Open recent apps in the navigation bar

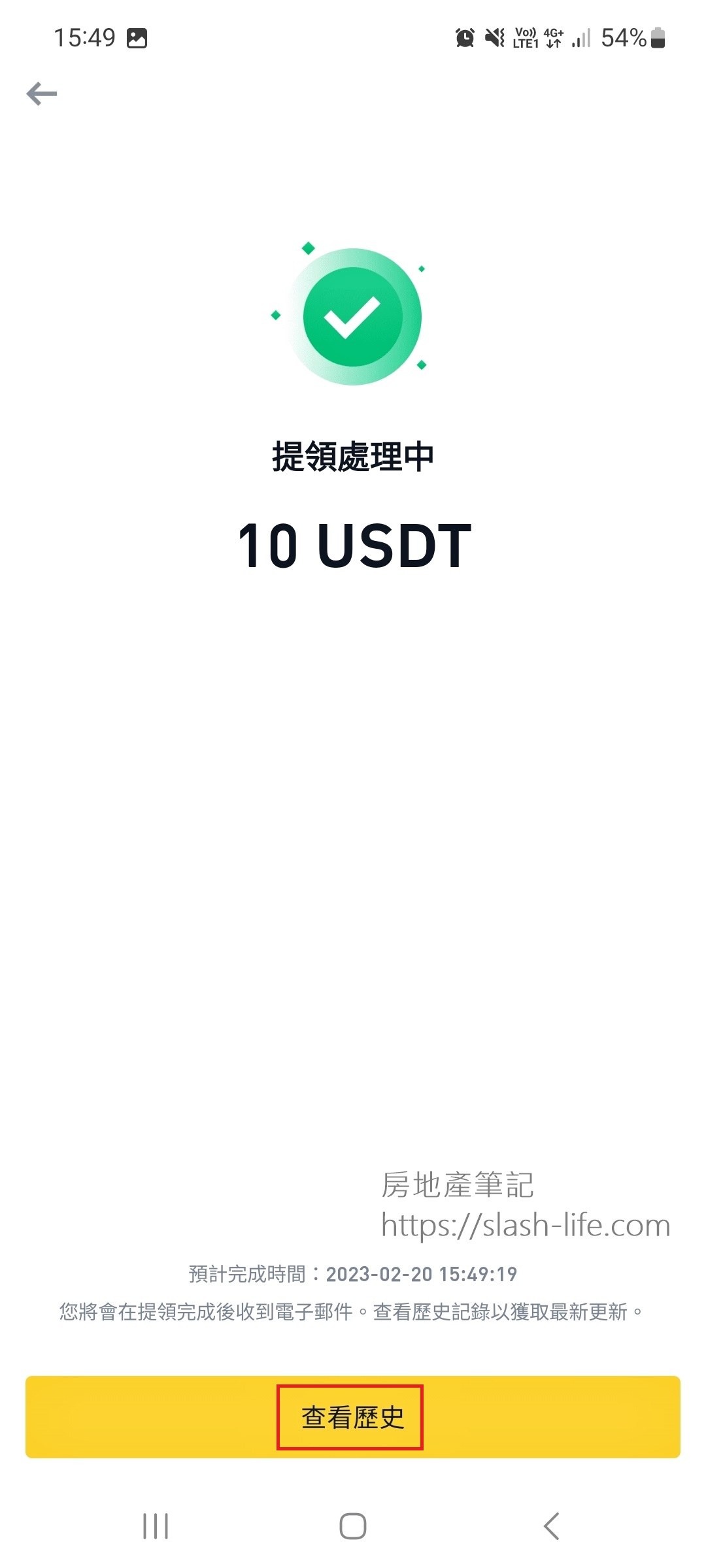pyautogui.click(x=156, y=1527)
